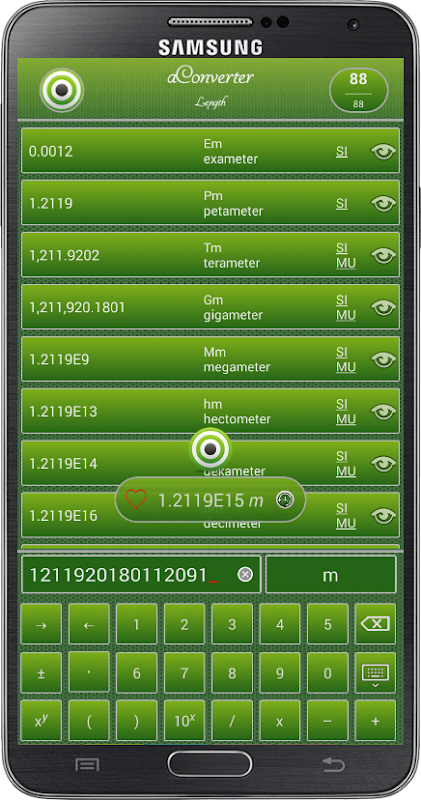Select the megameter row
The image size is (421, 800).
coord(210,359)
